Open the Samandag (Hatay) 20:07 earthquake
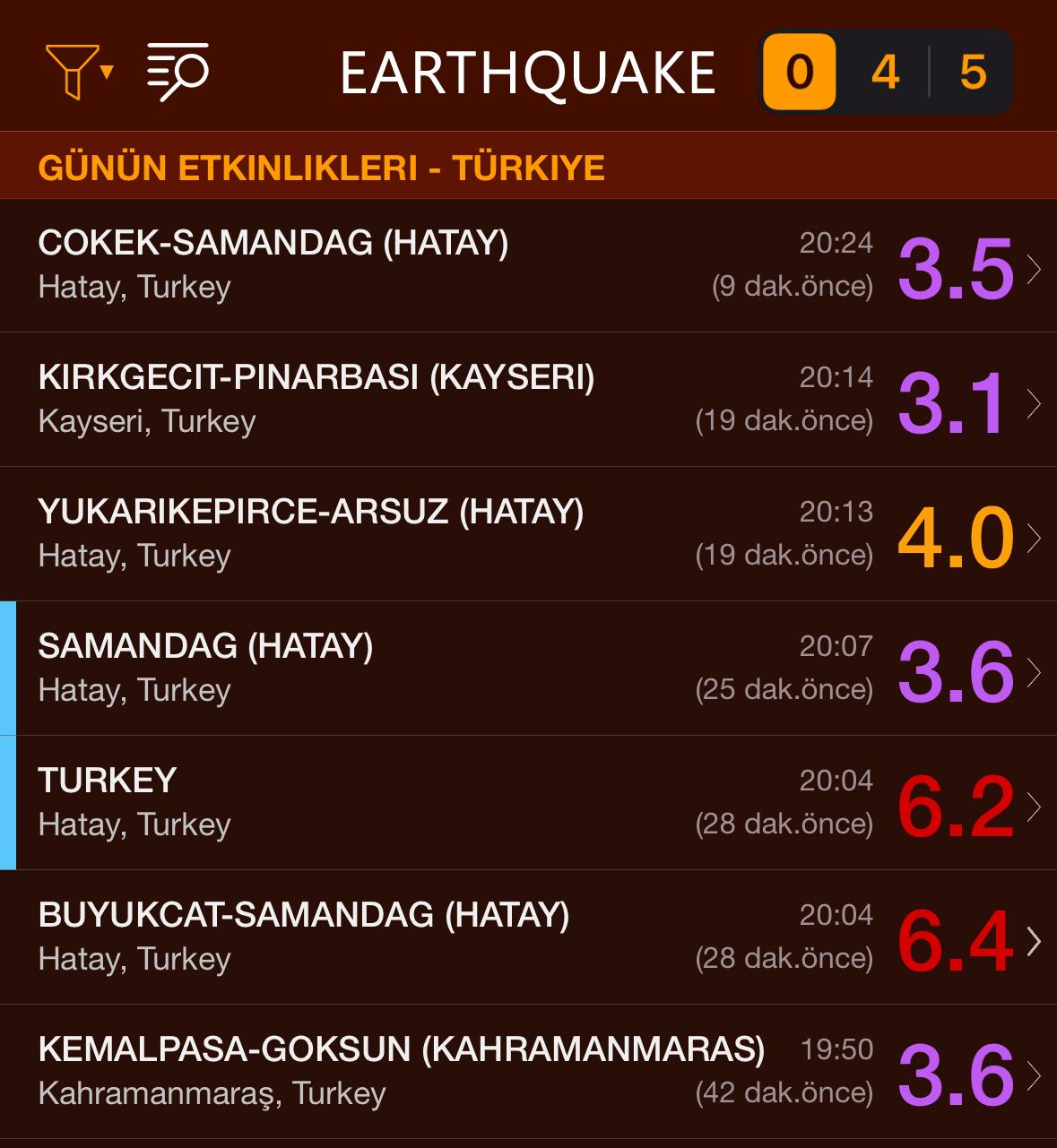The width and height of the screenshot is (1057, 1148). (x=528, y=669)
